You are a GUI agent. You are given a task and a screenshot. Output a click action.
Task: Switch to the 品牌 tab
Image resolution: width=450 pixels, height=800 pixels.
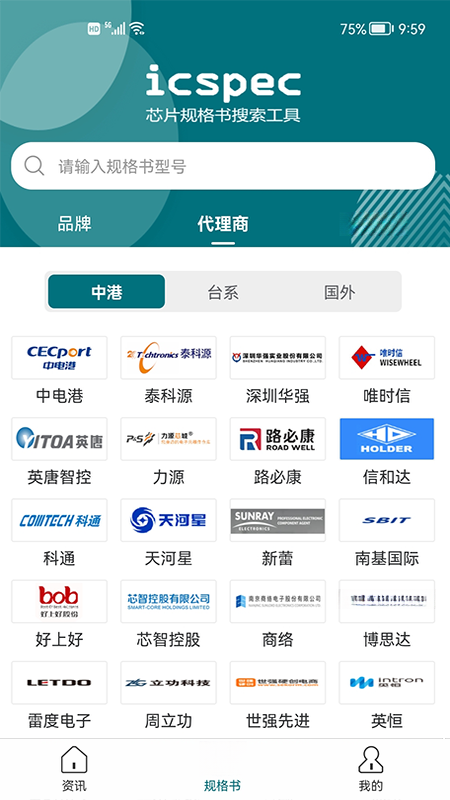point(74,224)
